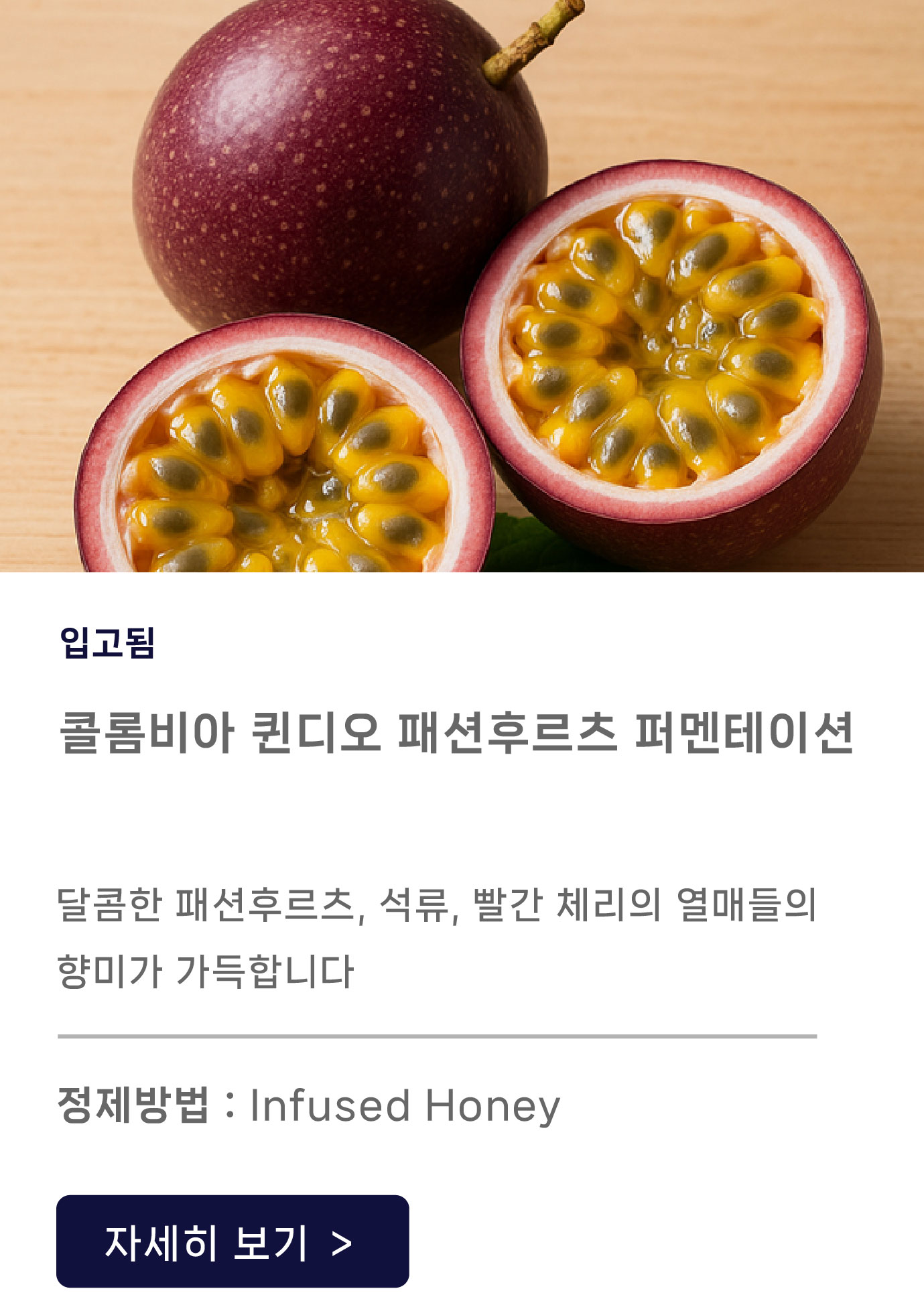Open the passion fruit product image
The image size is (924, 1295).
tap(462, 285)
